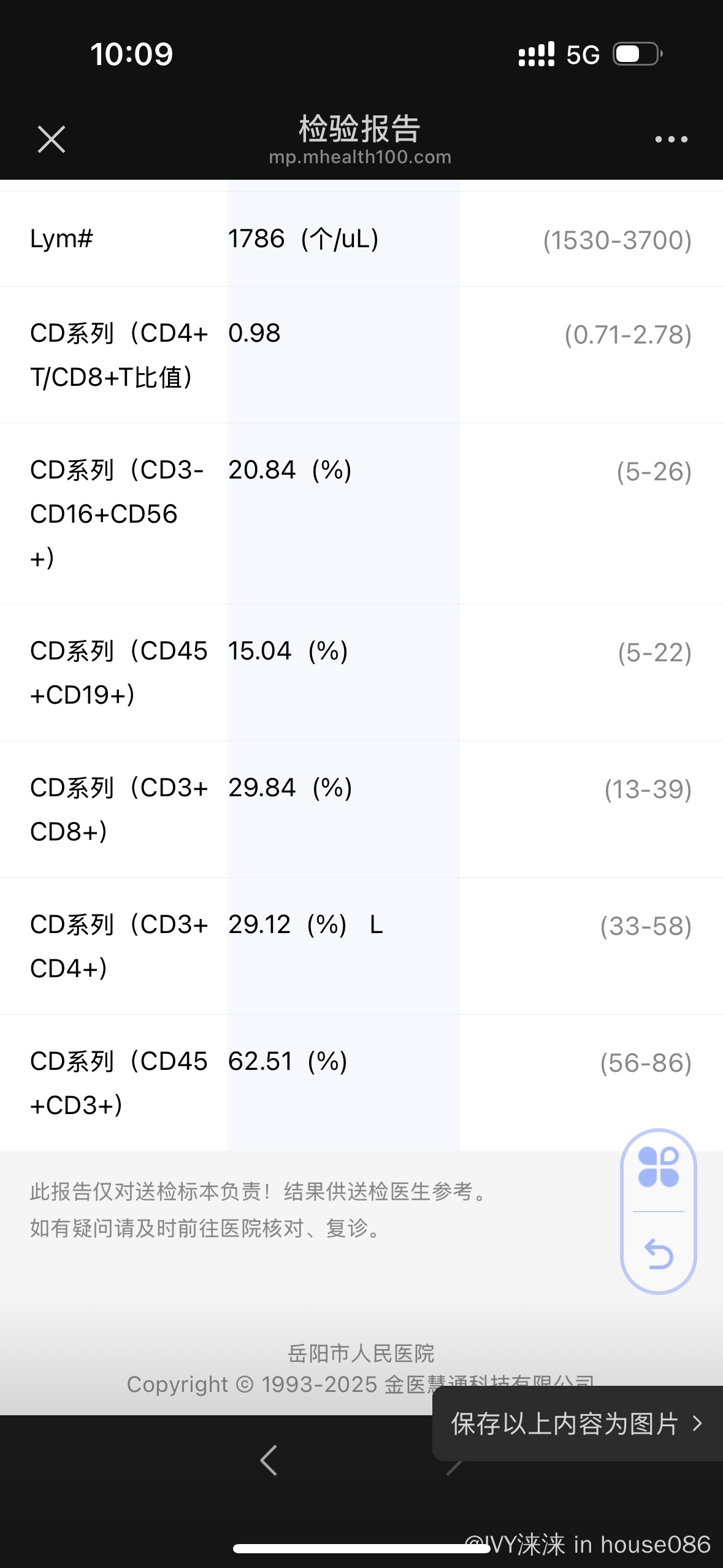Viewport: 723px width, 1568px height.
Task: Tap the floating return arrow button
Action: (x=659, y=1253)
